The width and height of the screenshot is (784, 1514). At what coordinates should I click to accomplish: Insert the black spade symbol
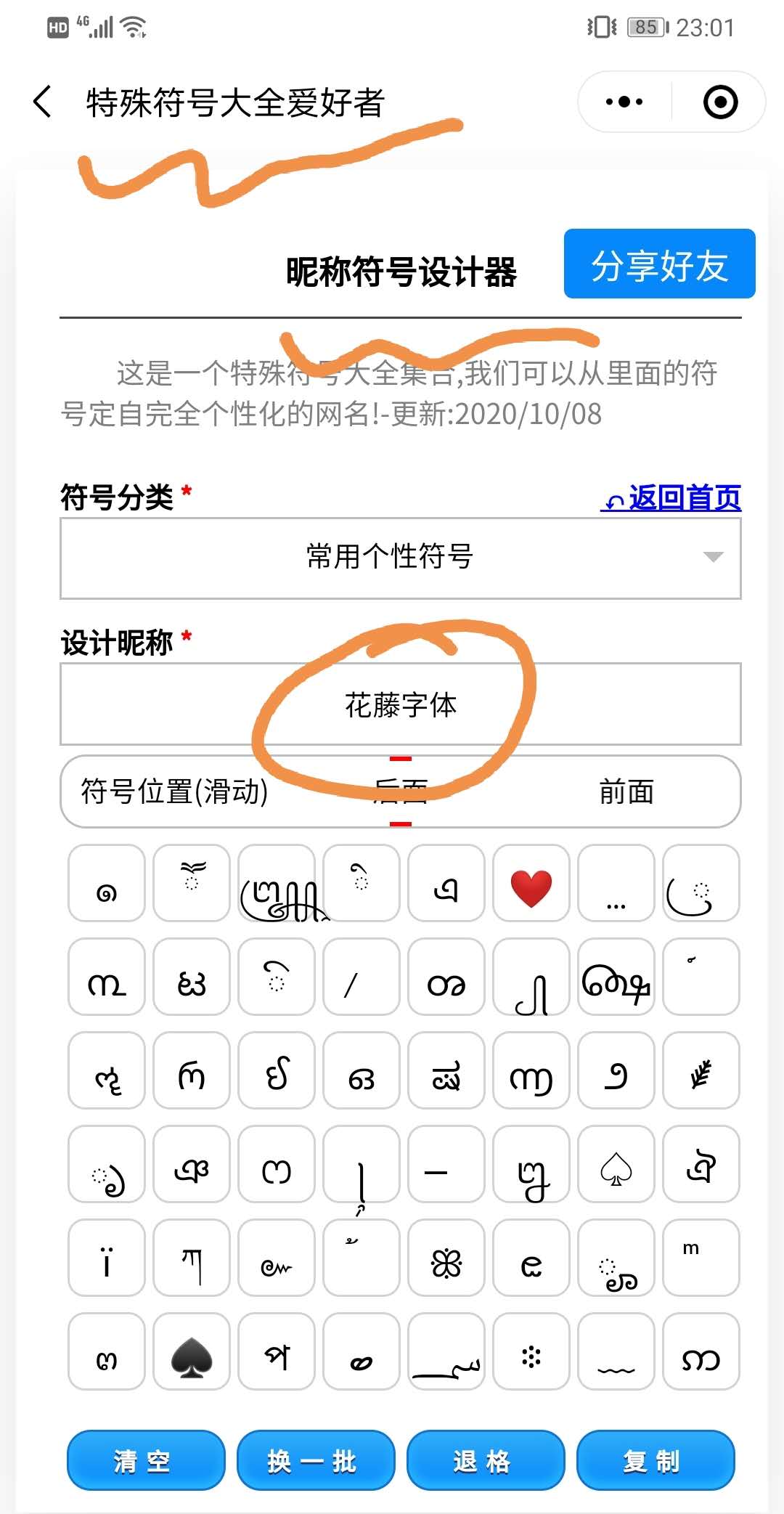point(192,1351)
